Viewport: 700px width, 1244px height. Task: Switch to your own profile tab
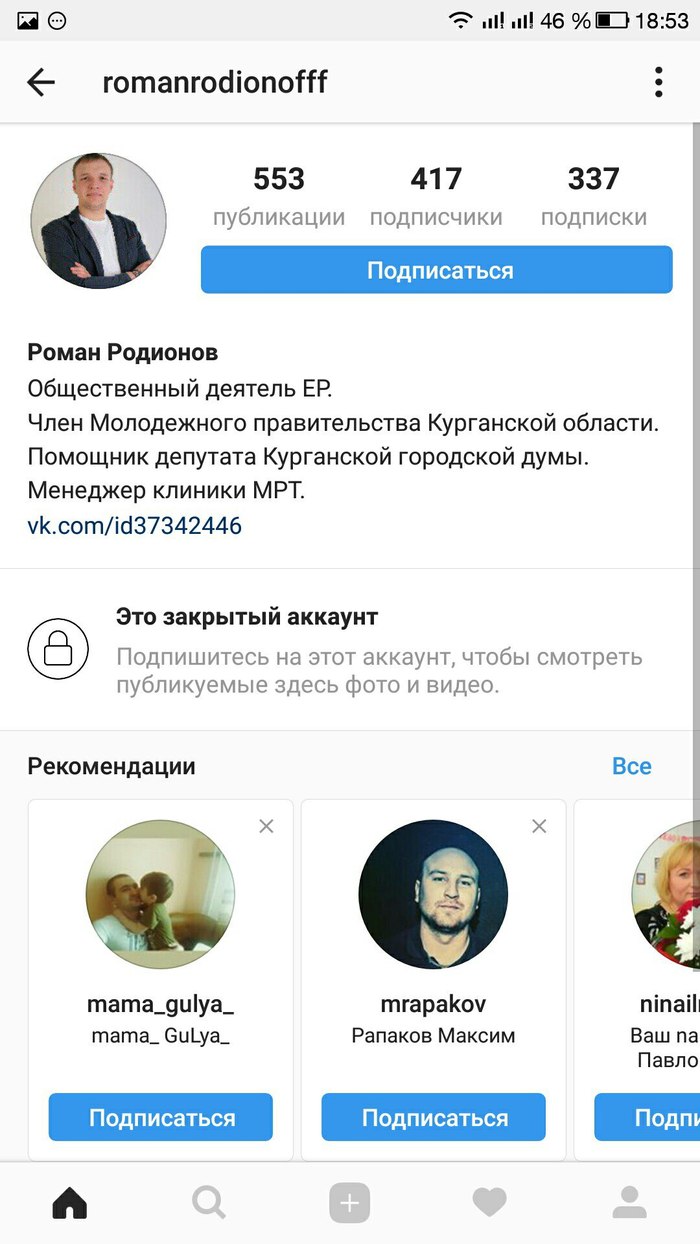629,1202
